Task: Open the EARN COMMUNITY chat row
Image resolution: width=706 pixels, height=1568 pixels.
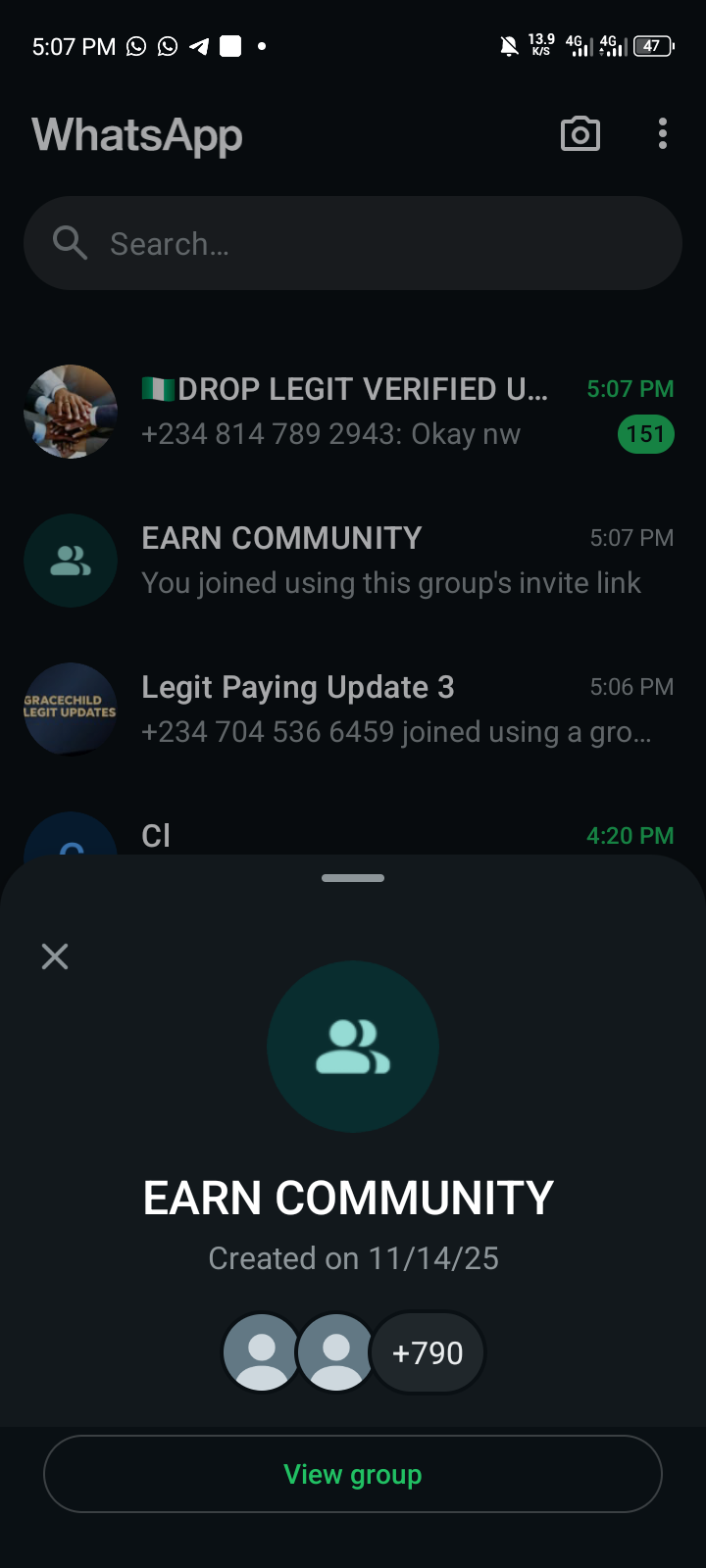Action: click(x=353, y=561)
